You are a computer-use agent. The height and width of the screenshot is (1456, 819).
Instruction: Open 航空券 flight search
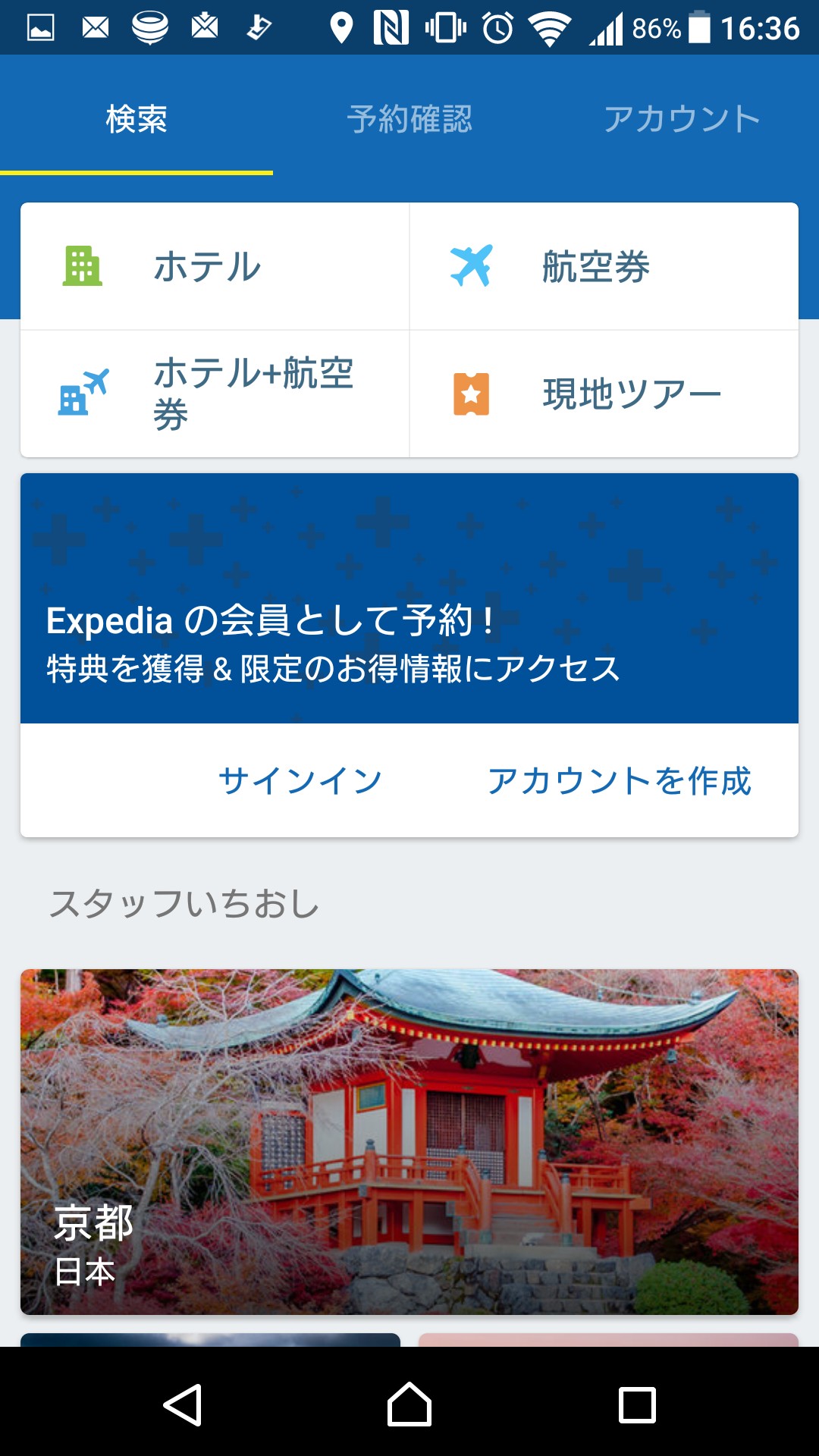pos(604,266)
